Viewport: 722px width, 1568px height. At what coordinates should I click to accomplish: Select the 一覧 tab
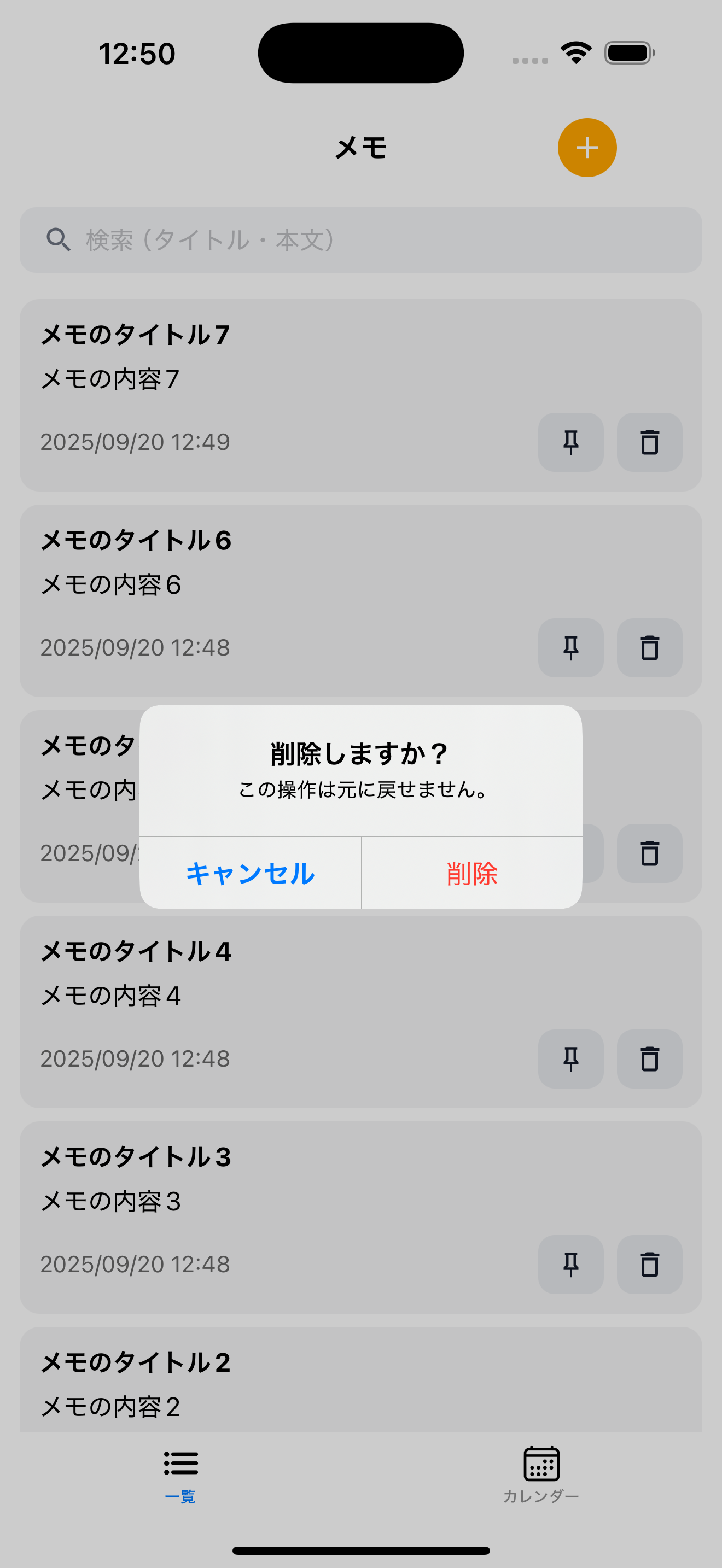click(x=180, y=1479)
